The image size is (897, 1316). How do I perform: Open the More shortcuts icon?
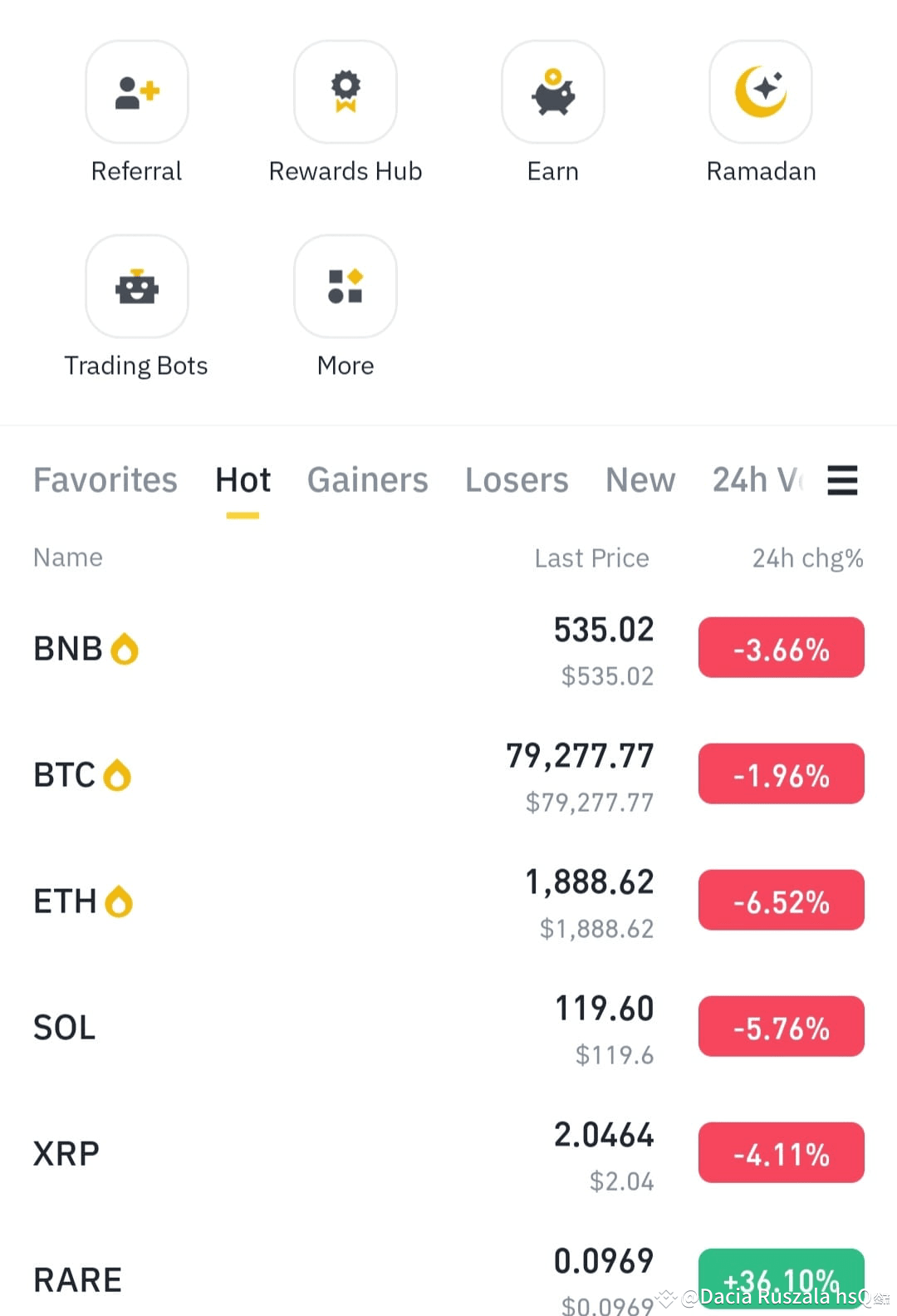(x=346, y=286)
